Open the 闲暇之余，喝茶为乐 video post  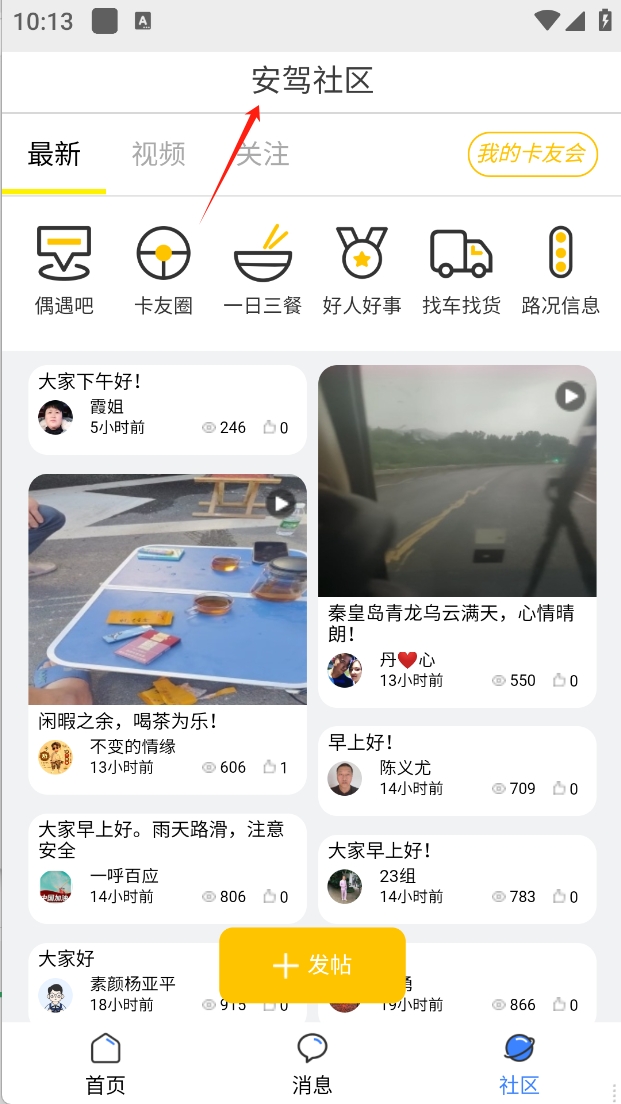point(167,589)
